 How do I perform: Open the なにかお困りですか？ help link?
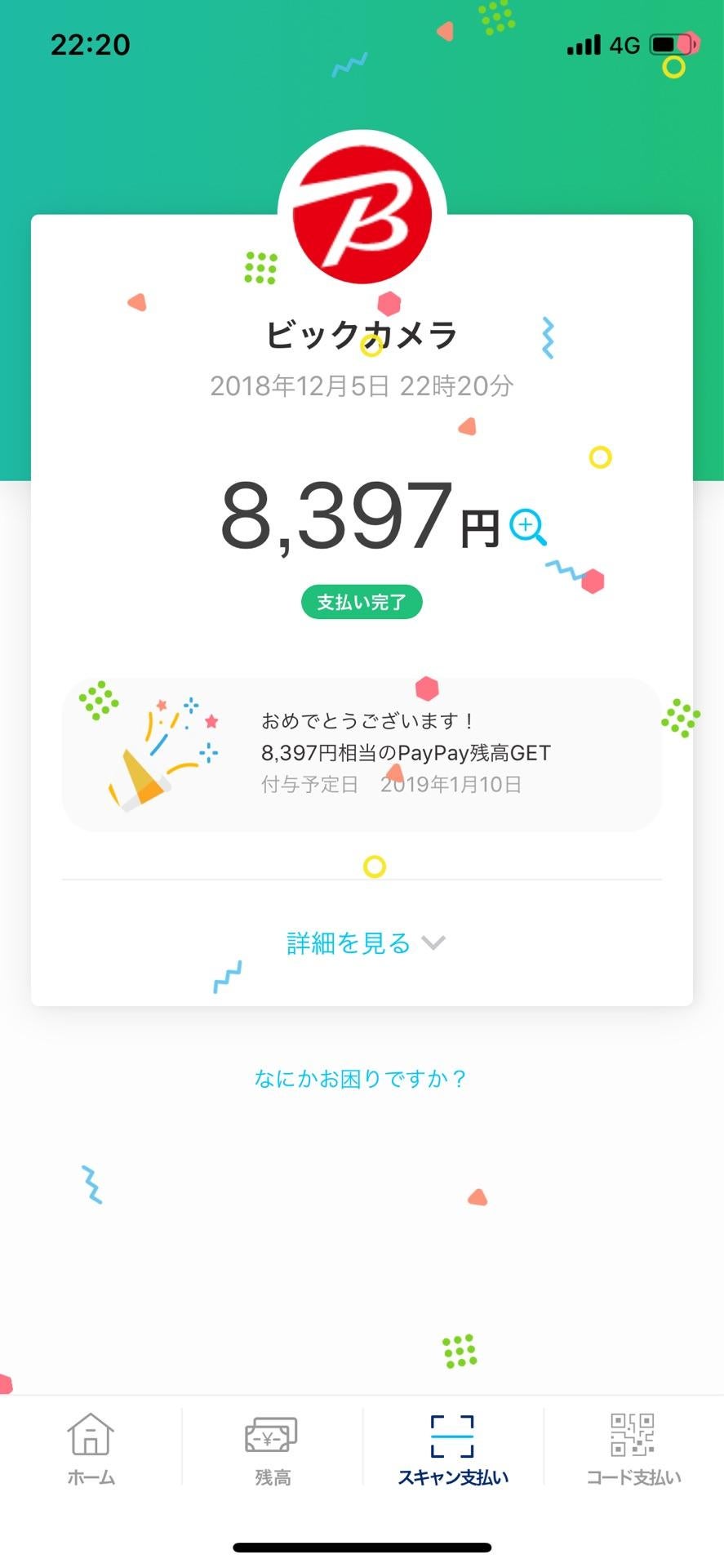(362, 1077)
